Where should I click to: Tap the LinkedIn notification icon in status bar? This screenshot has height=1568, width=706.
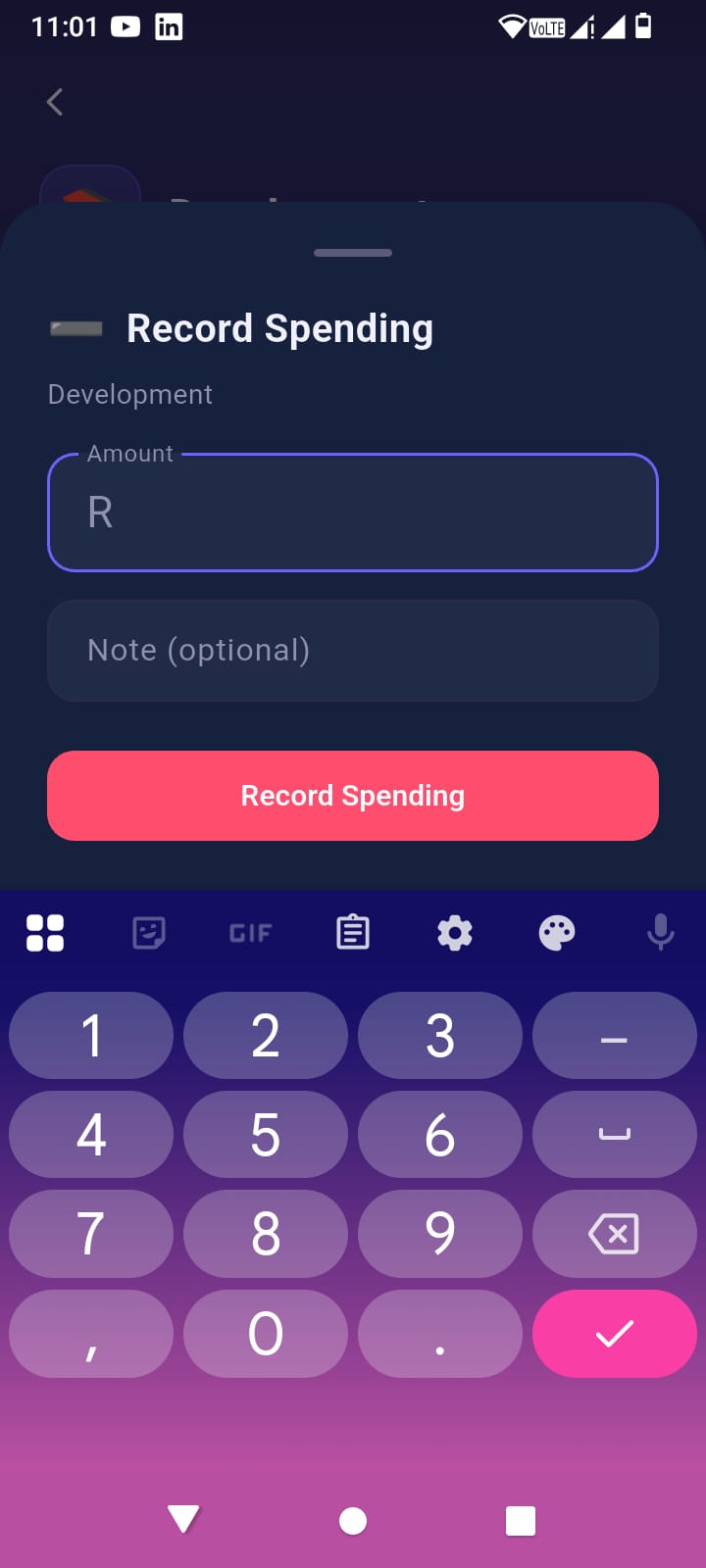pos(168,26)
